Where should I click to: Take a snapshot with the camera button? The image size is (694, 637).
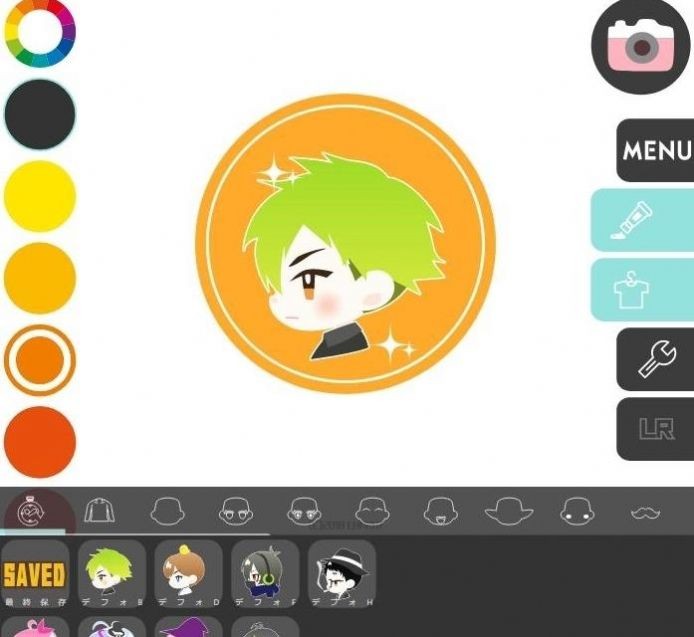pos(641,45)
